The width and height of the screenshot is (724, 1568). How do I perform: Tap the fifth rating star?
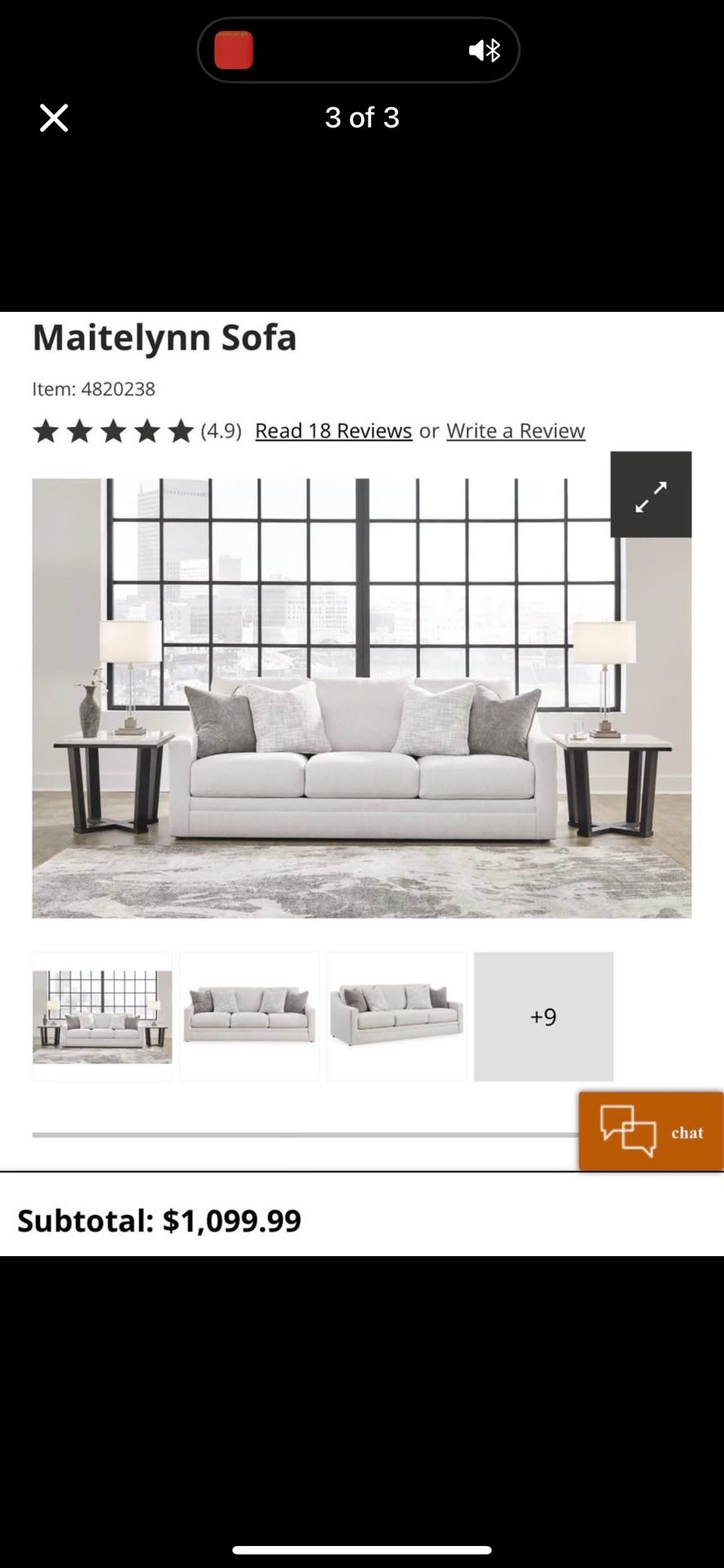(179, 430)
